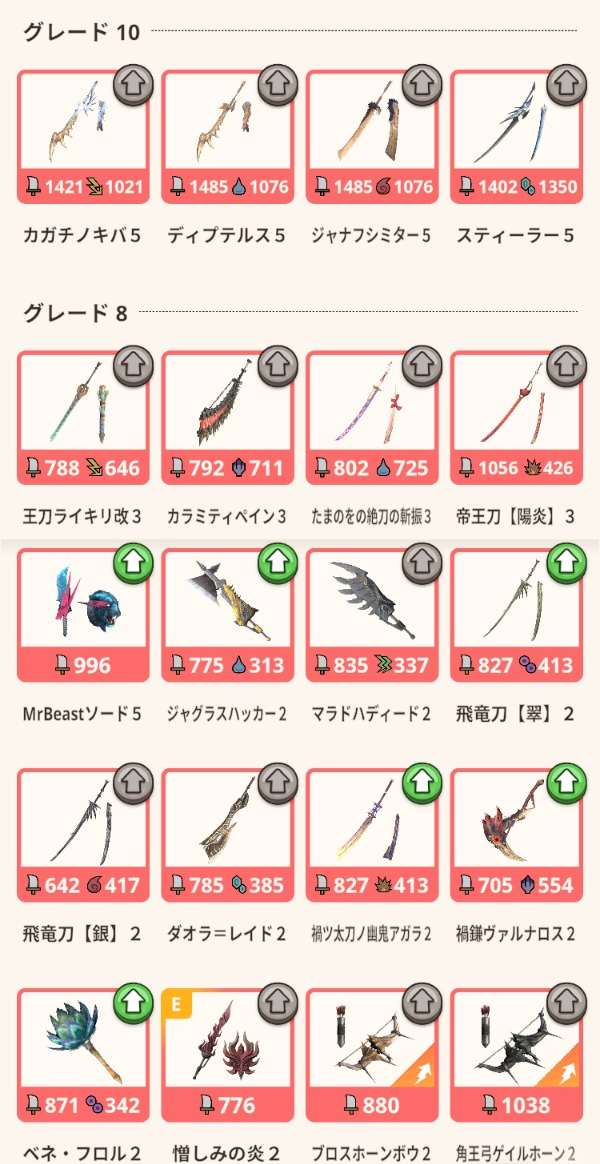The width and height of the screenshot is (600, 1164).
Task: Select the ジャグラスハッカー2 weapon card
Action: 227,614
